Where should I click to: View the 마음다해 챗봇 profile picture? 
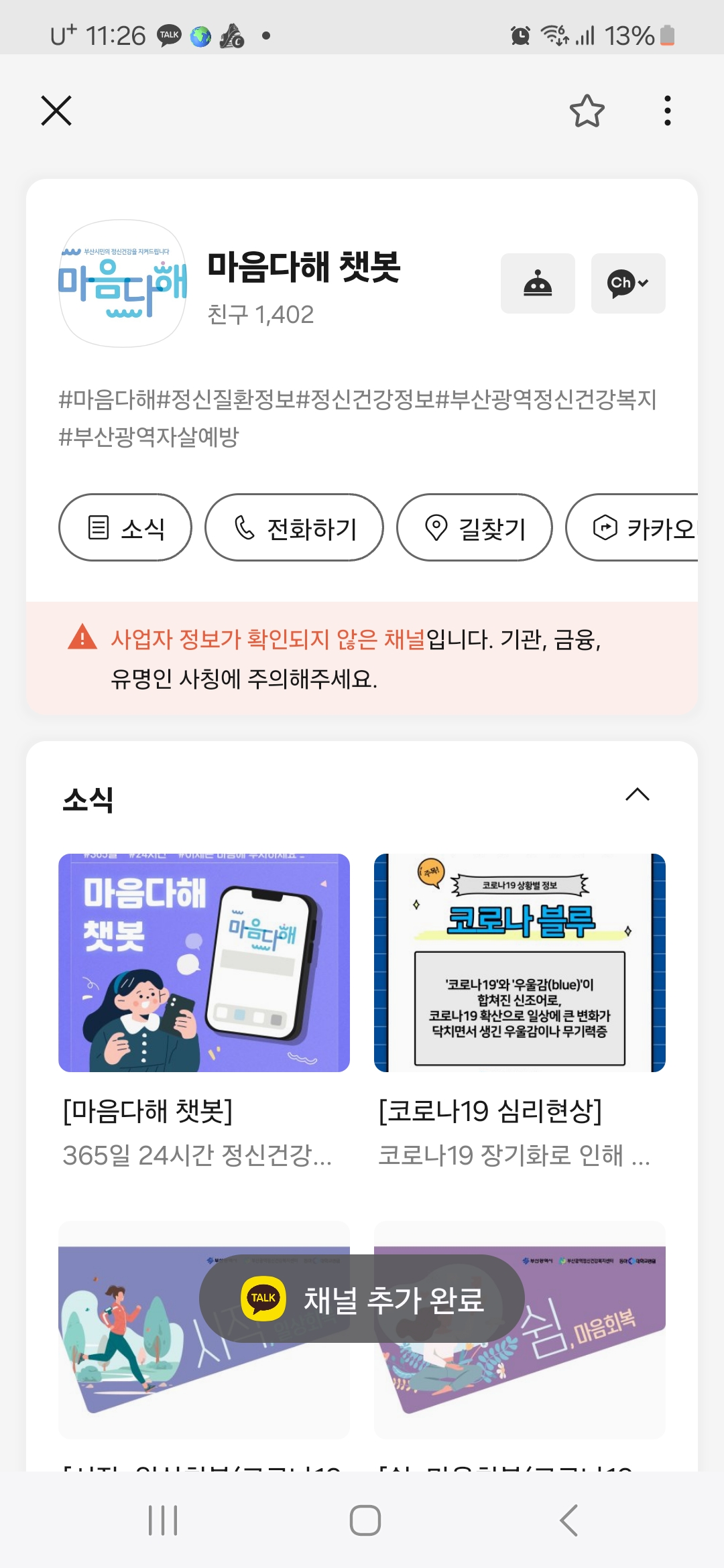(x=123, y=283)
